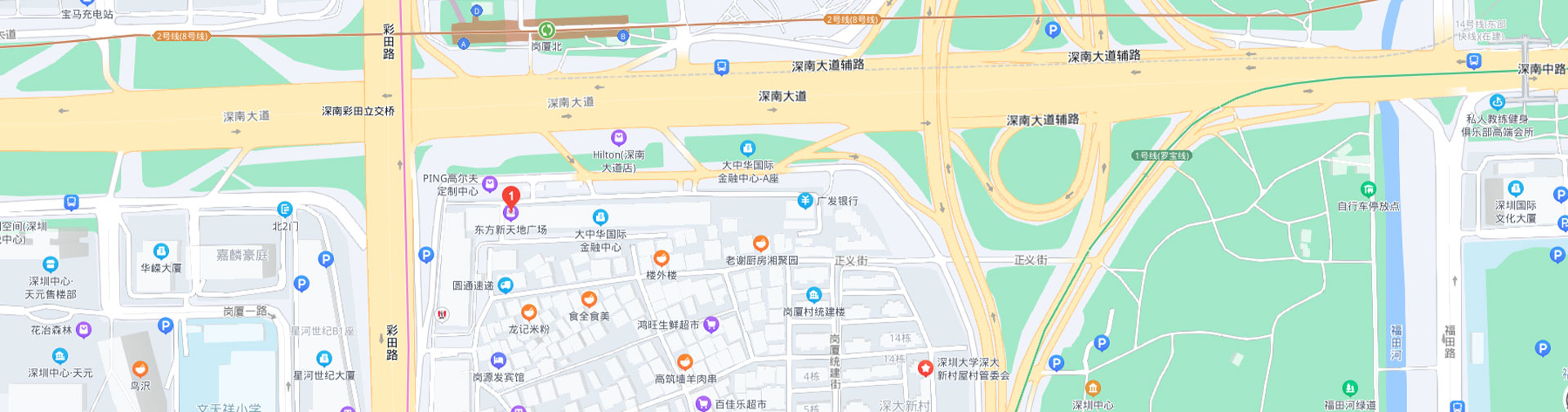
Task: Select the 鸿旺生鲜超市 shop marker
Action: 711,325
